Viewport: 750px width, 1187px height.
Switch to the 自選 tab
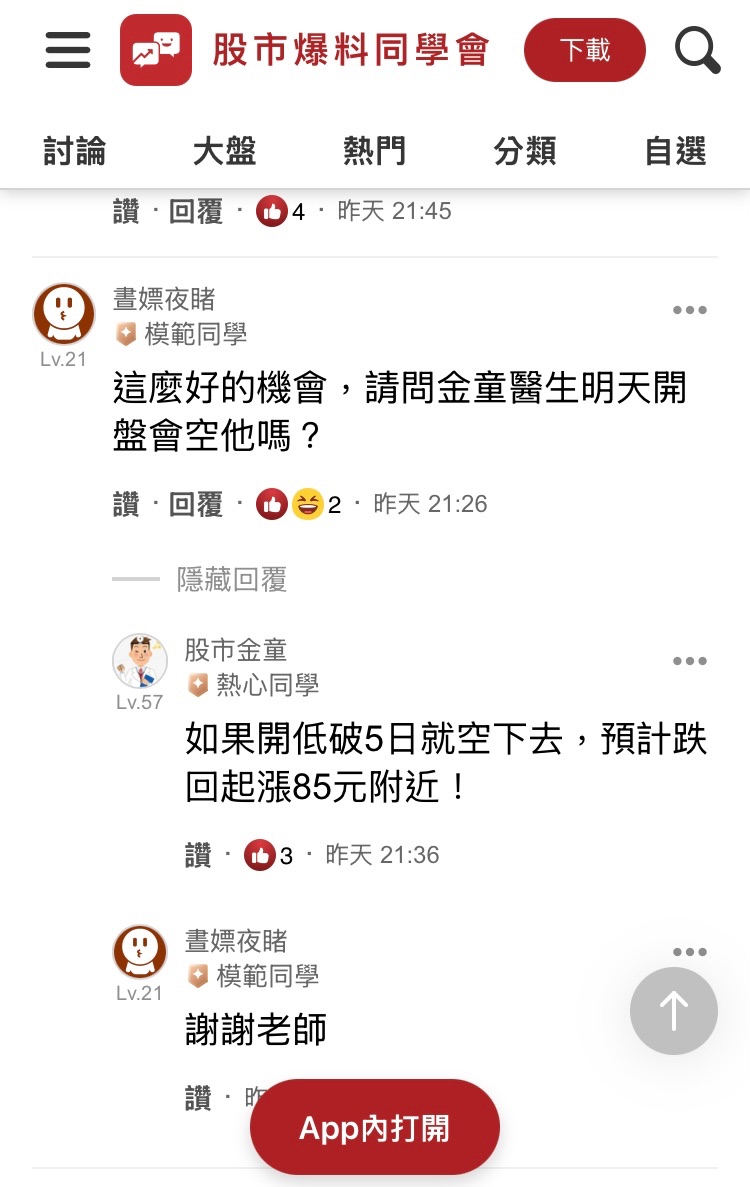coord(675,150)
